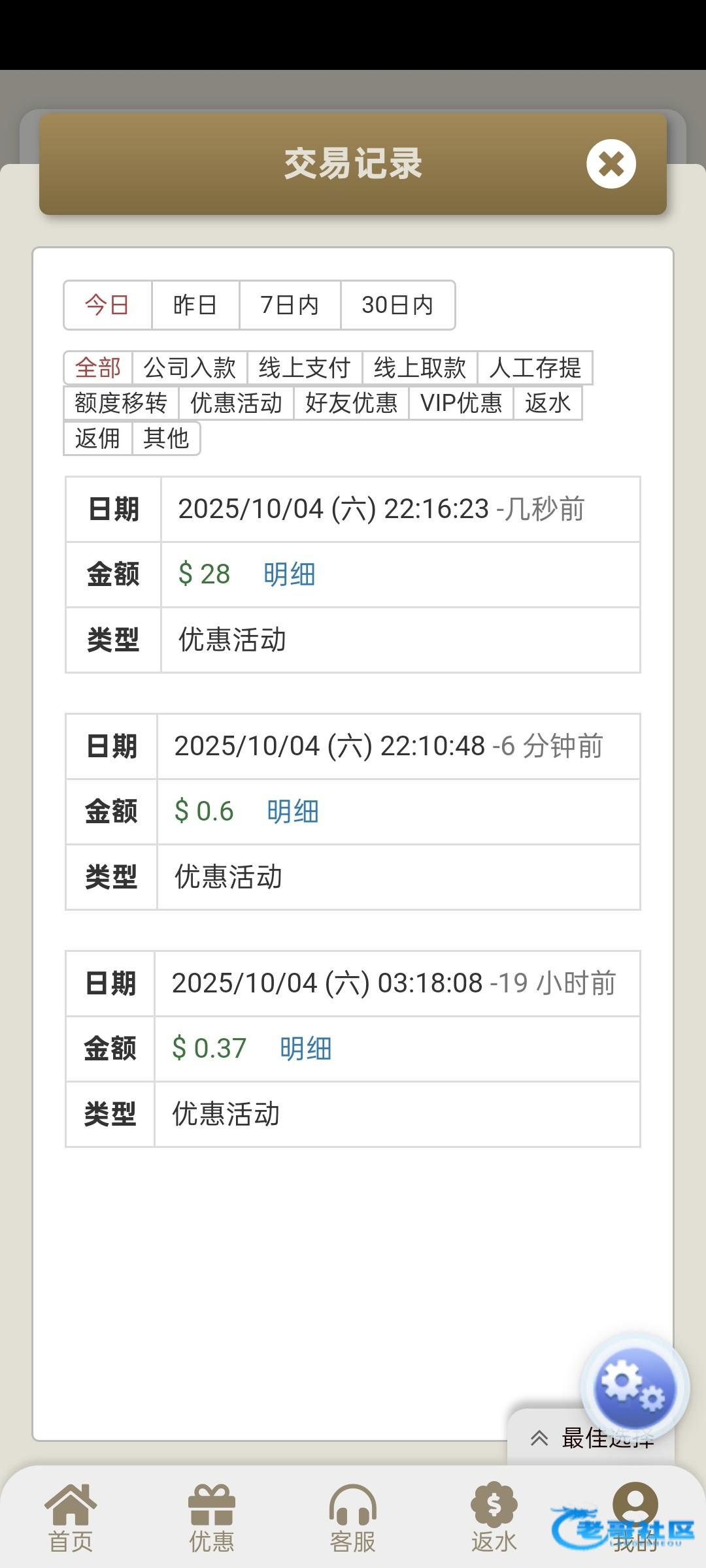Switch to the 昨日 date filter
706x1568 pixels.
[195, 305]
